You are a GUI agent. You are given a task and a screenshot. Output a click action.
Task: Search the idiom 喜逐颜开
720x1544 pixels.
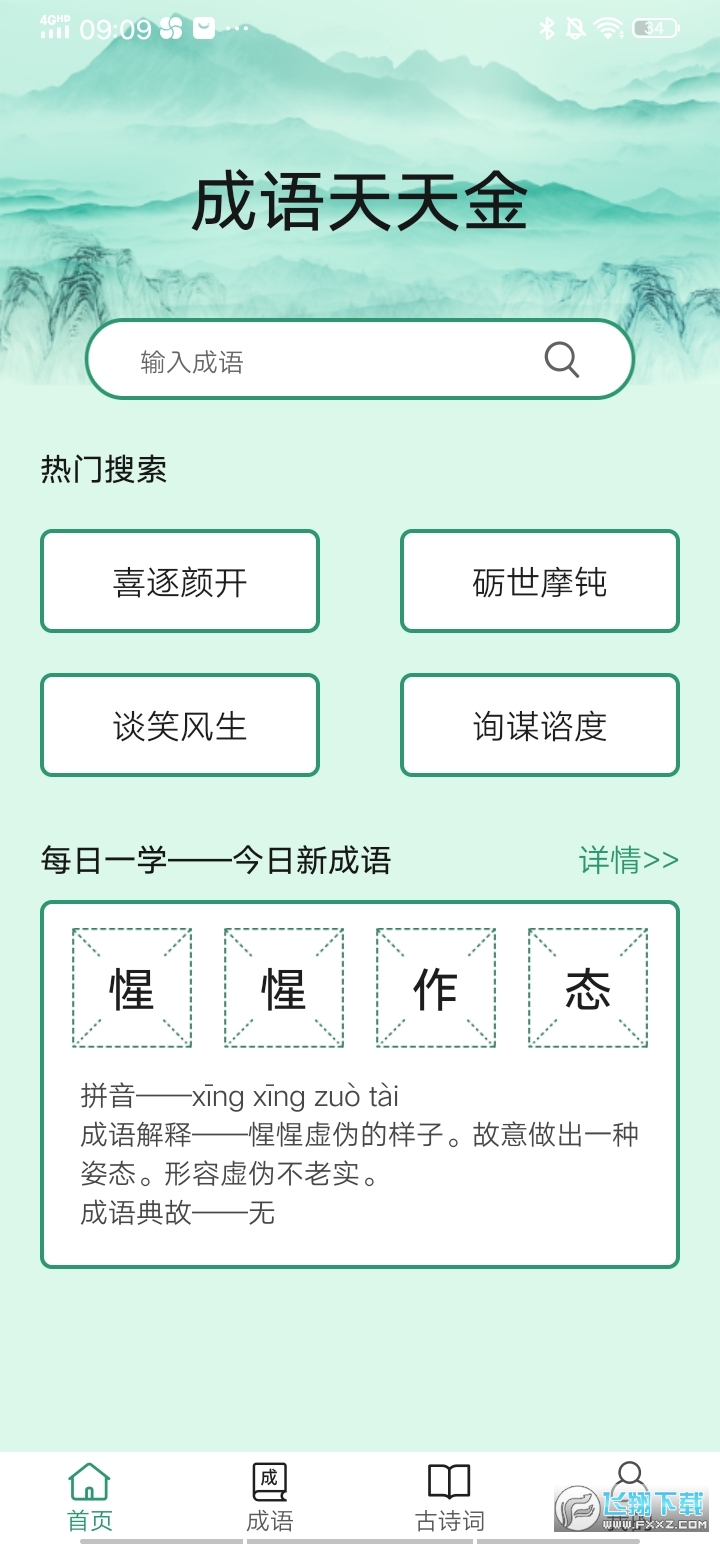179,581
